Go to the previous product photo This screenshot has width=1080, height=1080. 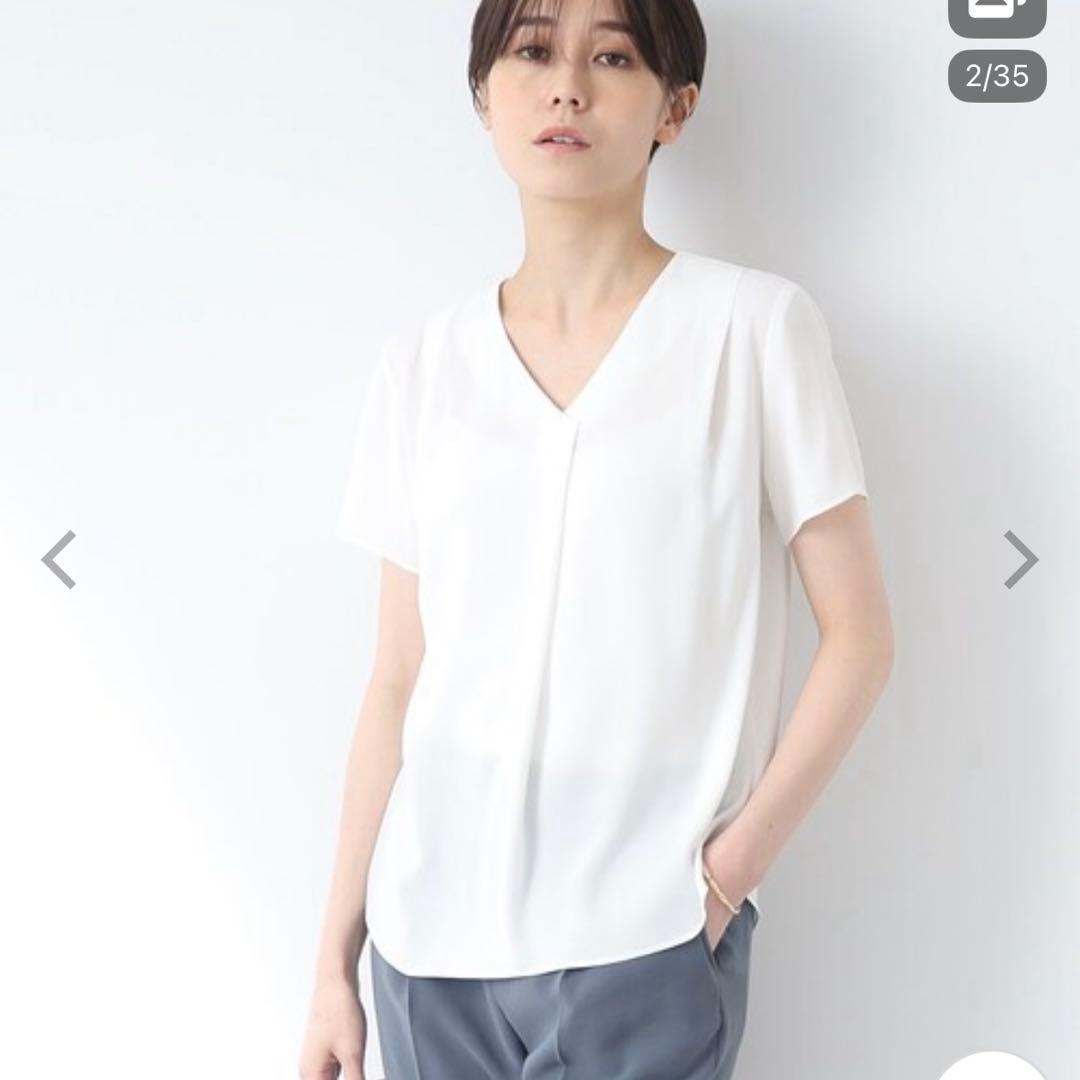(x=59, y=559)
